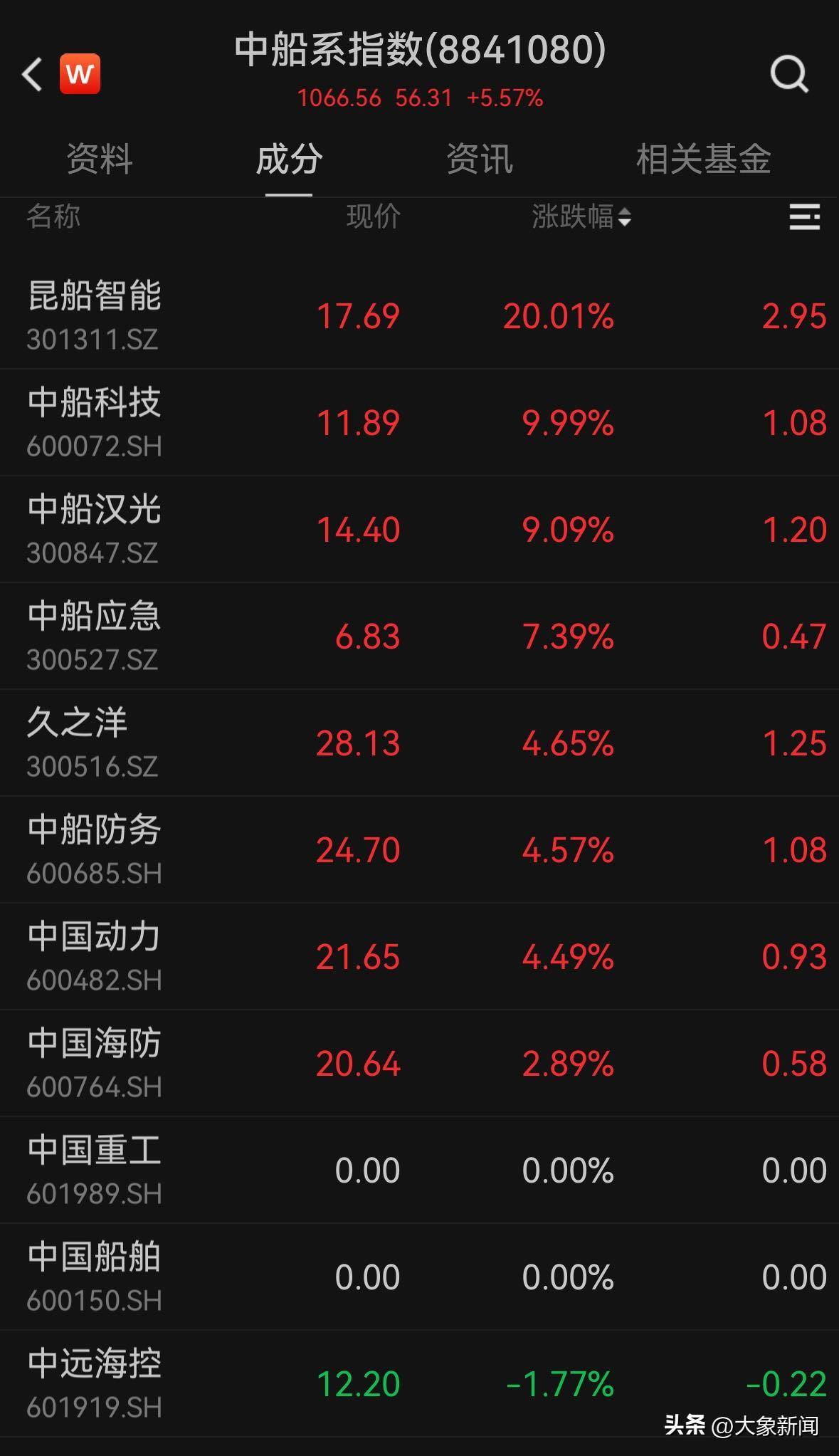This screenshot has height=1456, width=839.
Task: Select 中国海防 from the list
Action: pyautogui.click(x=94, y=1062)
